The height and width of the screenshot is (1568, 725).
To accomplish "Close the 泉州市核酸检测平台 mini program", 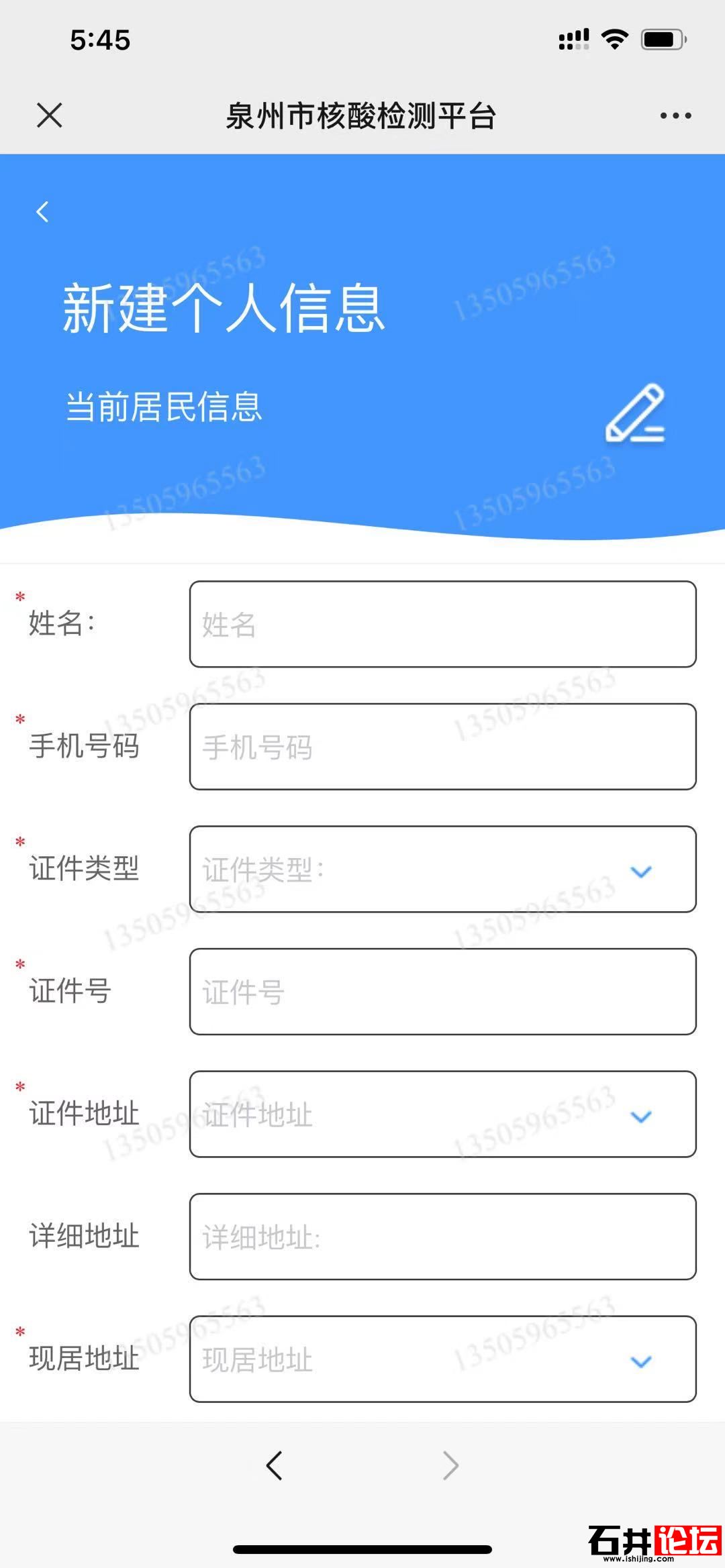I will pyautogui.click(x=50, y=115).
